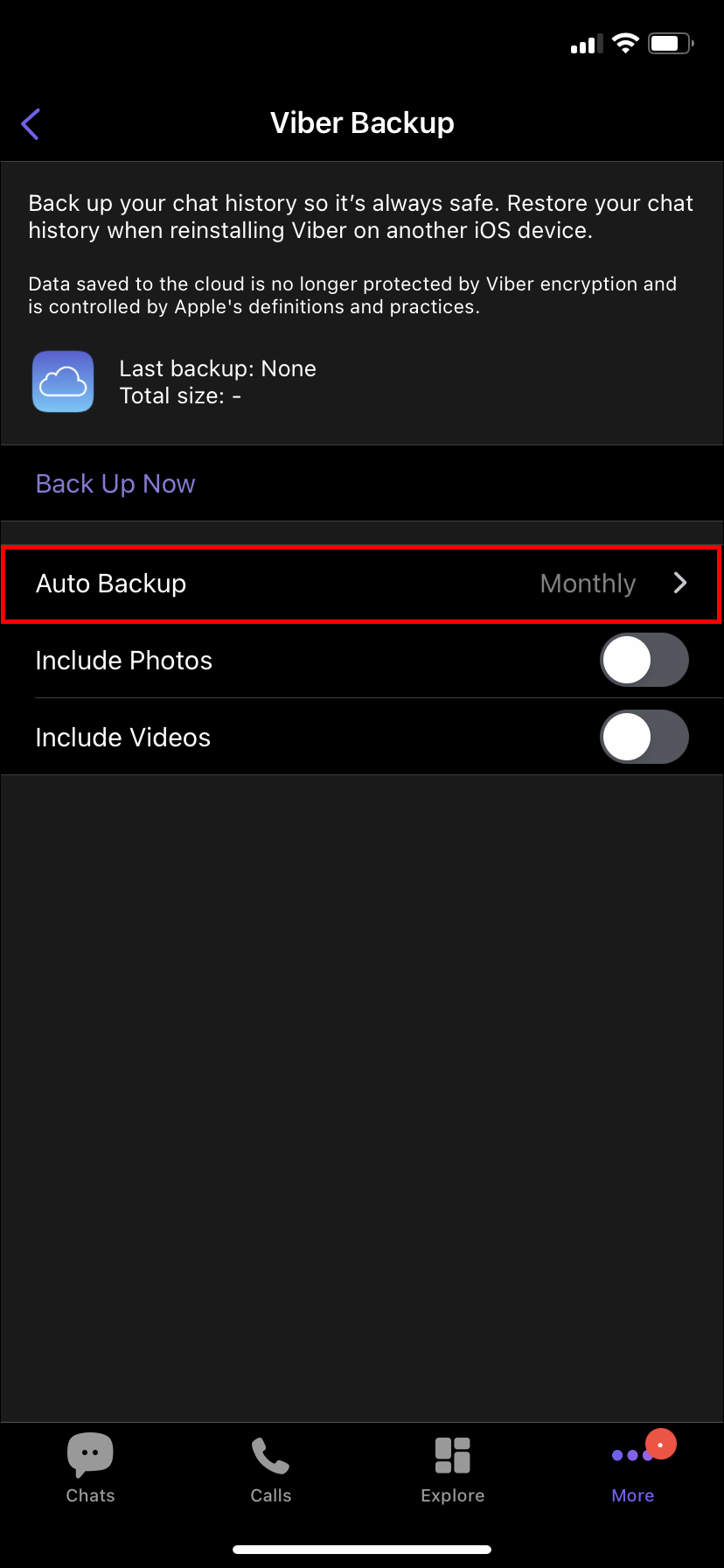Select the More tab

(x=633, y=1468)
